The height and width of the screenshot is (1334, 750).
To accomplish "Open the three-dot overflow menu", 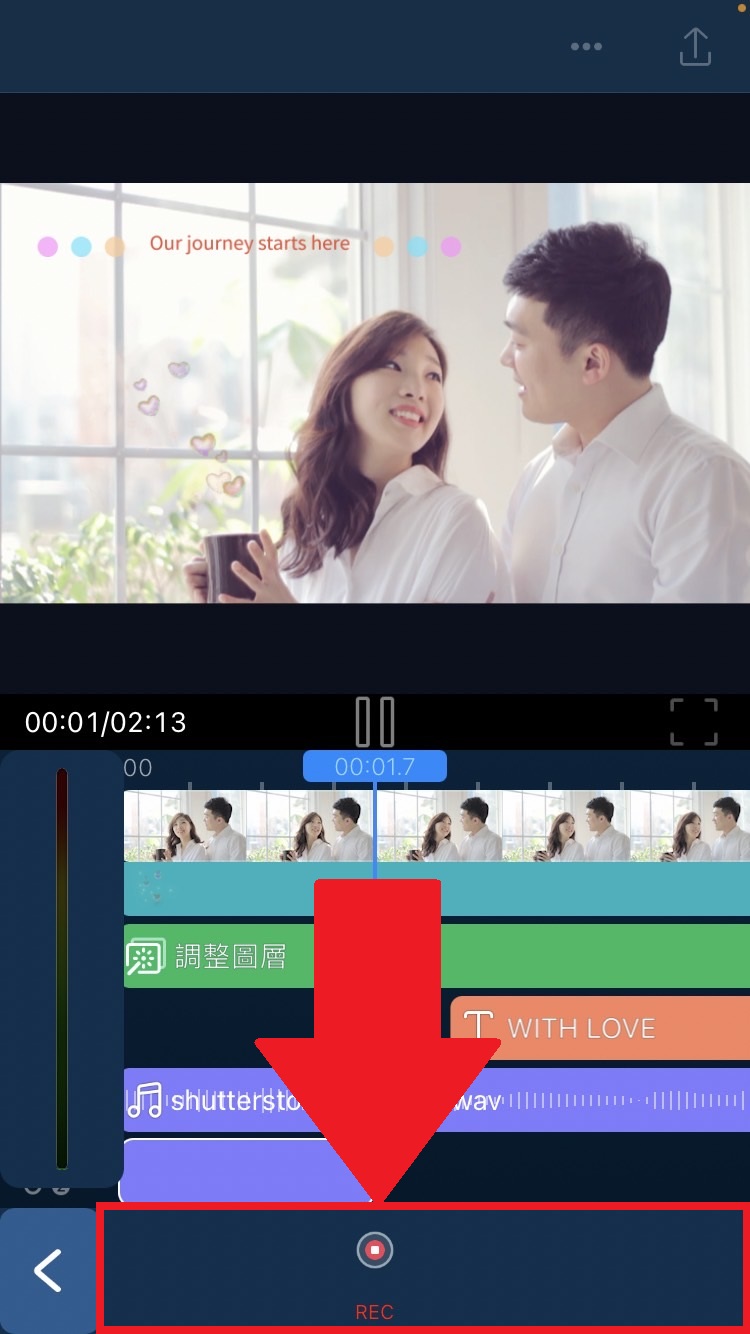I will (x=586, y=47).
